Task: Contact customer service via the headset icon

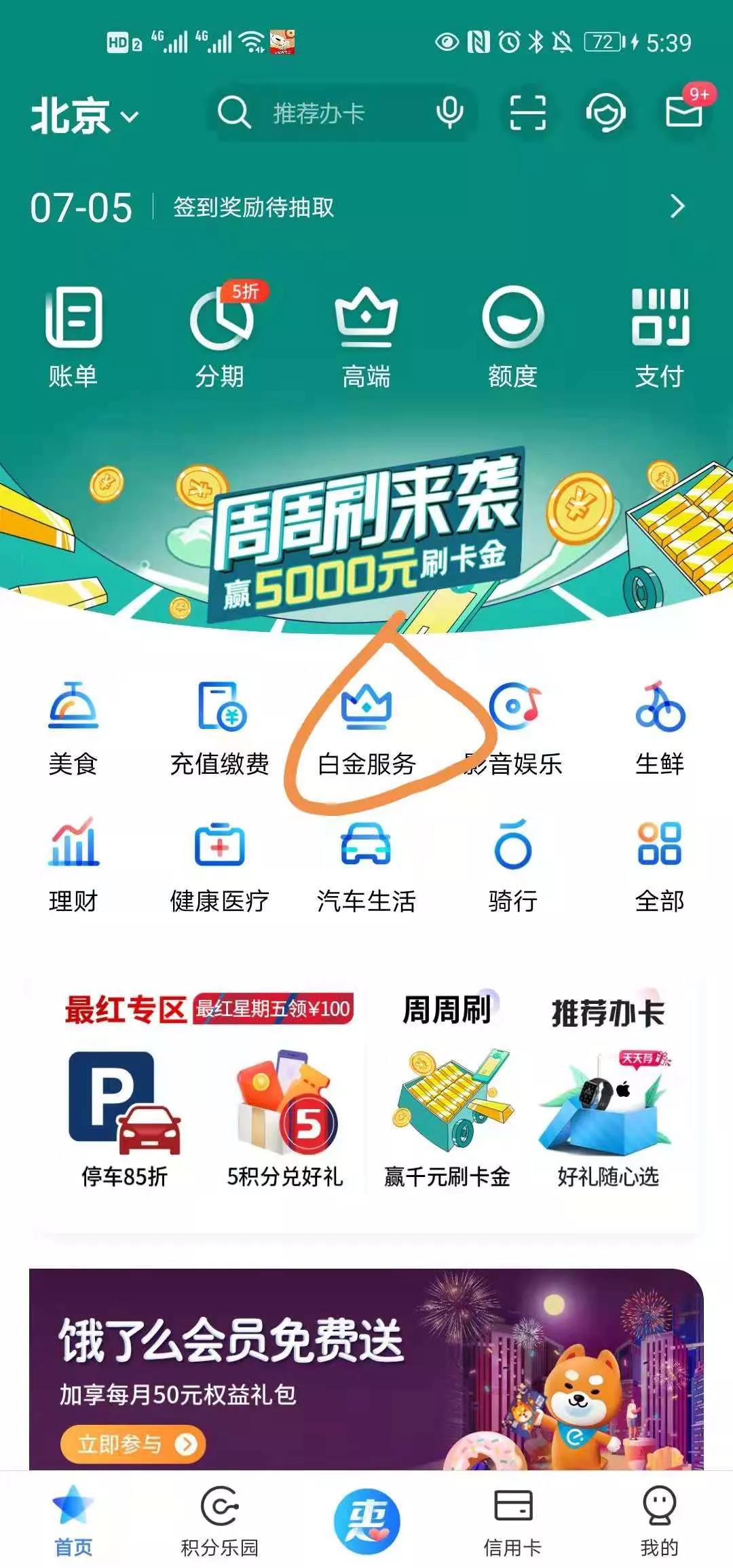Action: pos(605,113)
